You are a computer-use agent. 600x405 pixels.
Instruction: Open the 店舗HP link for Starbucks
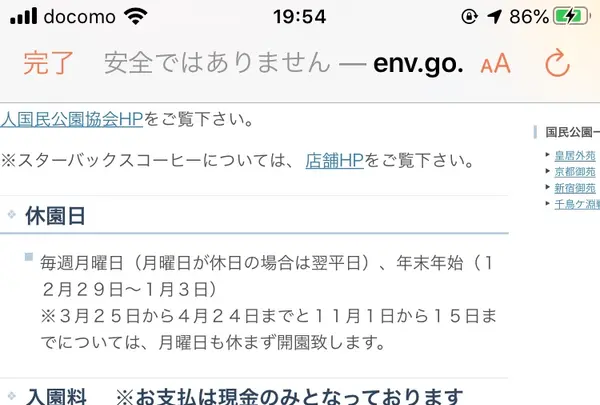point(333,160)
